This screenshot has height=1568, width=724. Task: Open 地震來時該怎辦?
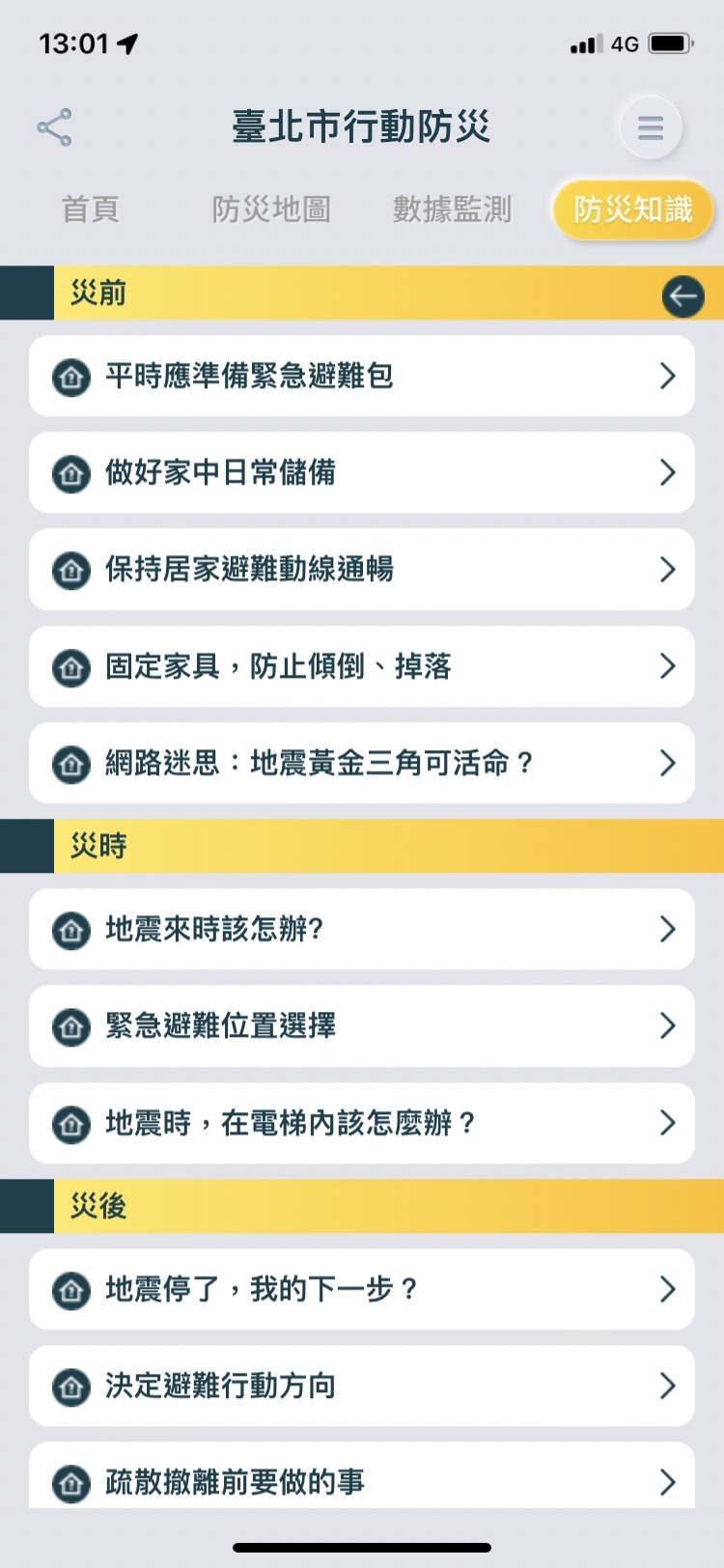[x=362, y=930]
